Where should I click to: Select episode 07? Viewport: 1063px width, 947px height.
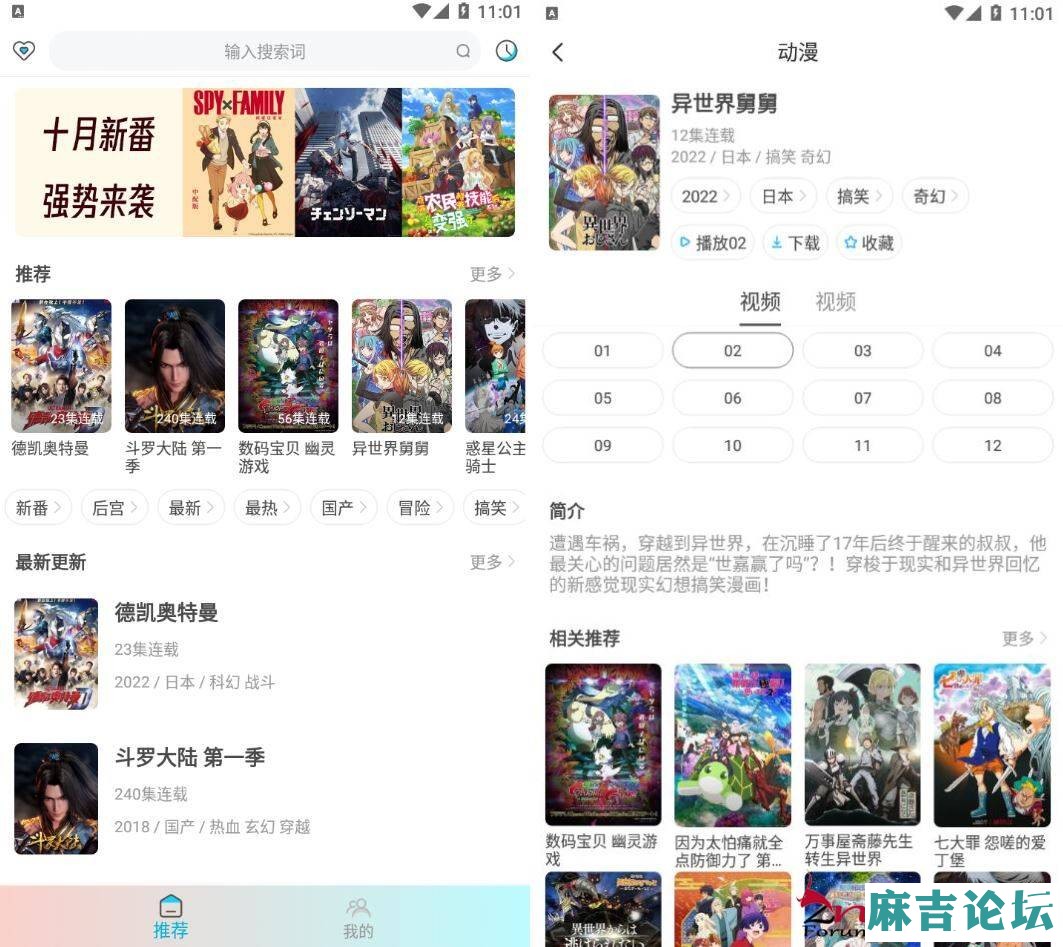[862, 398]
